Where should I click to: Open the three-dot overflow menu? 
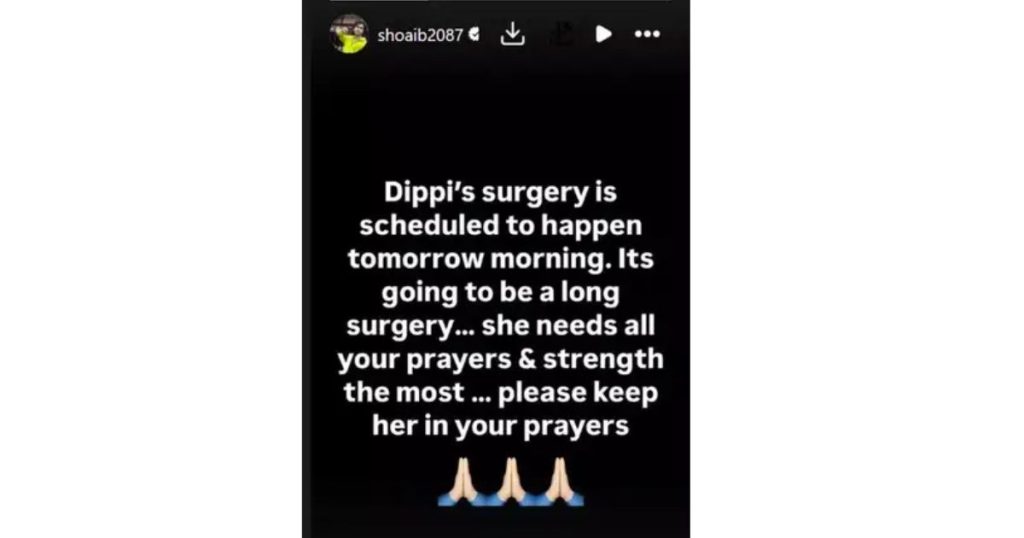click(x=647, y=34)
